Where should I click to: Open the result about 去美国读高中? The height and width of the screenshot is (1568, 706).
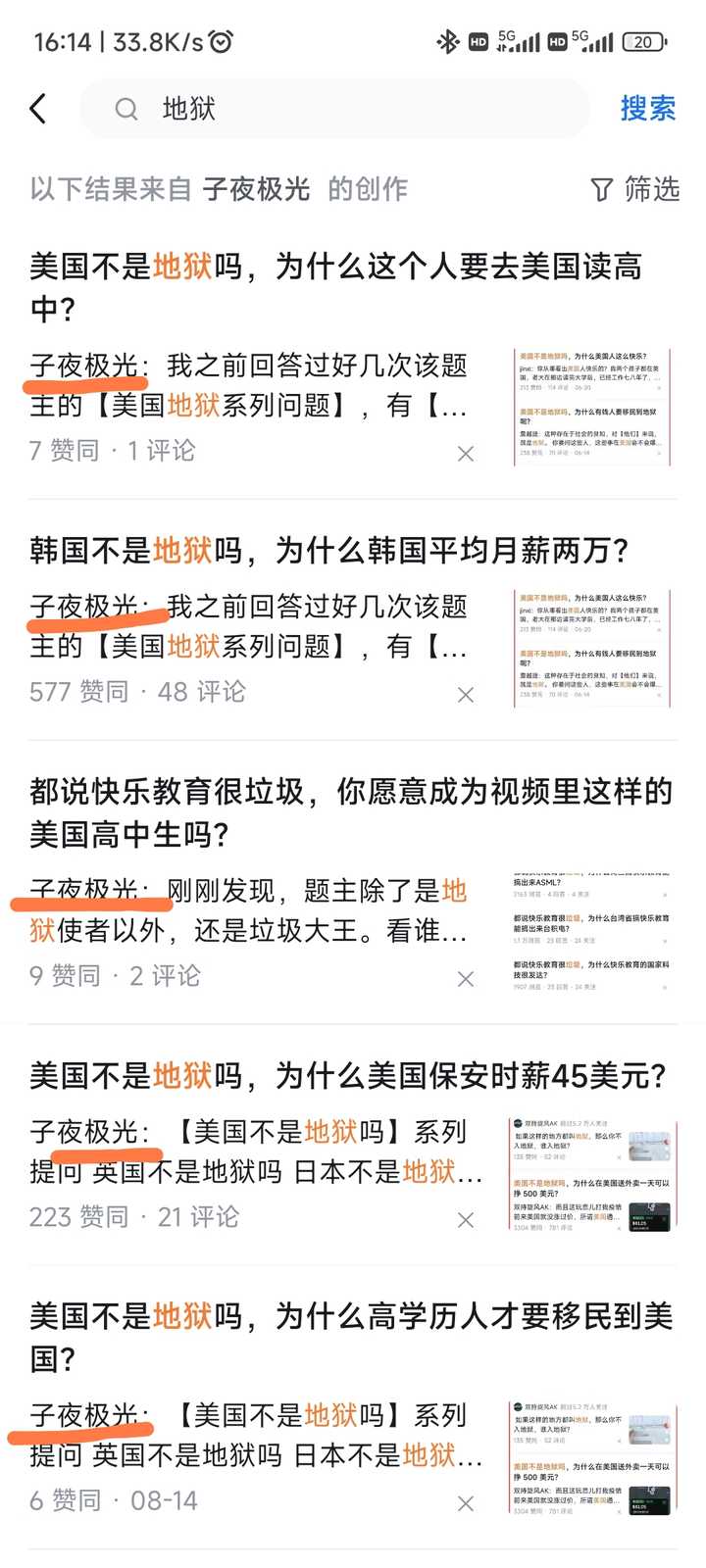335,286
